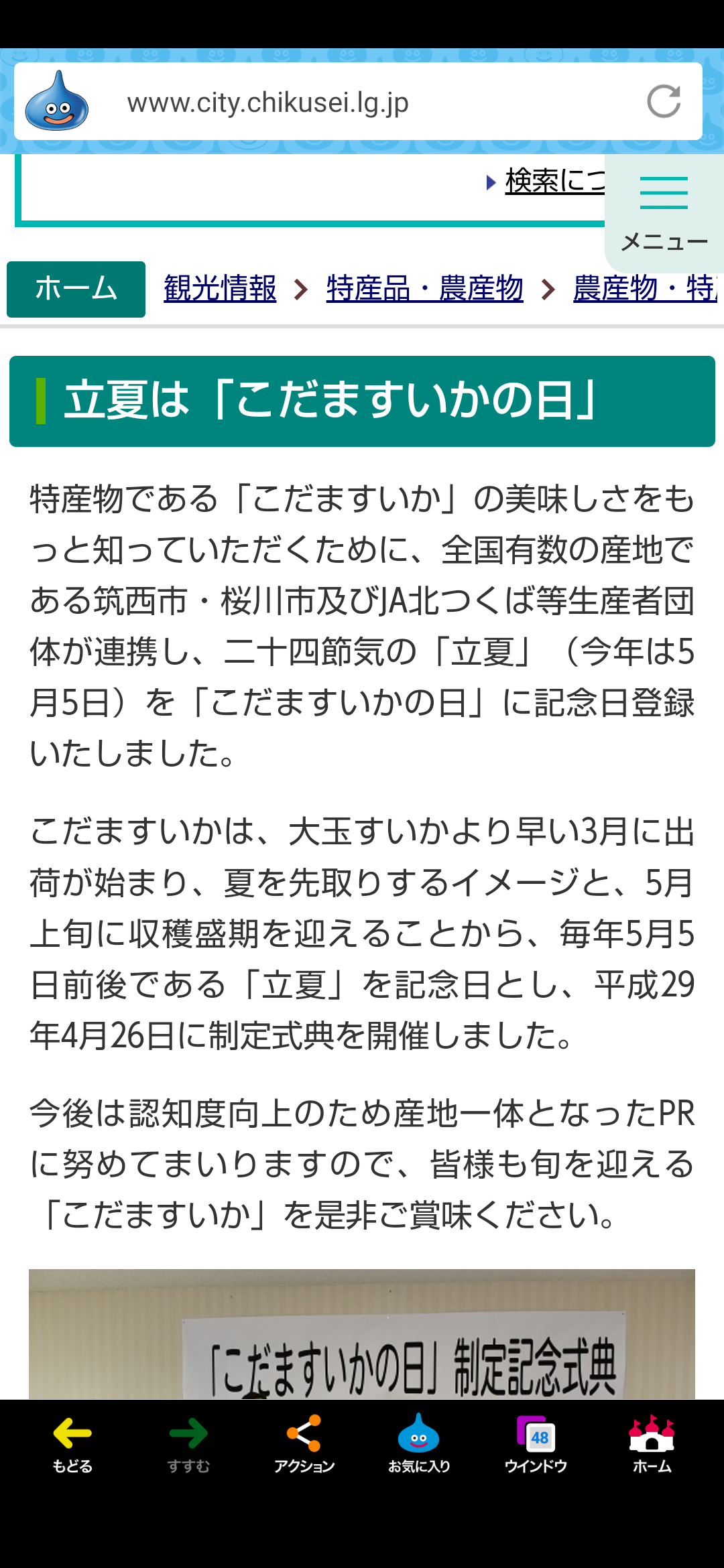
Task: Go to browser ホーム in bottom bar
Action: pos(652,1443)
